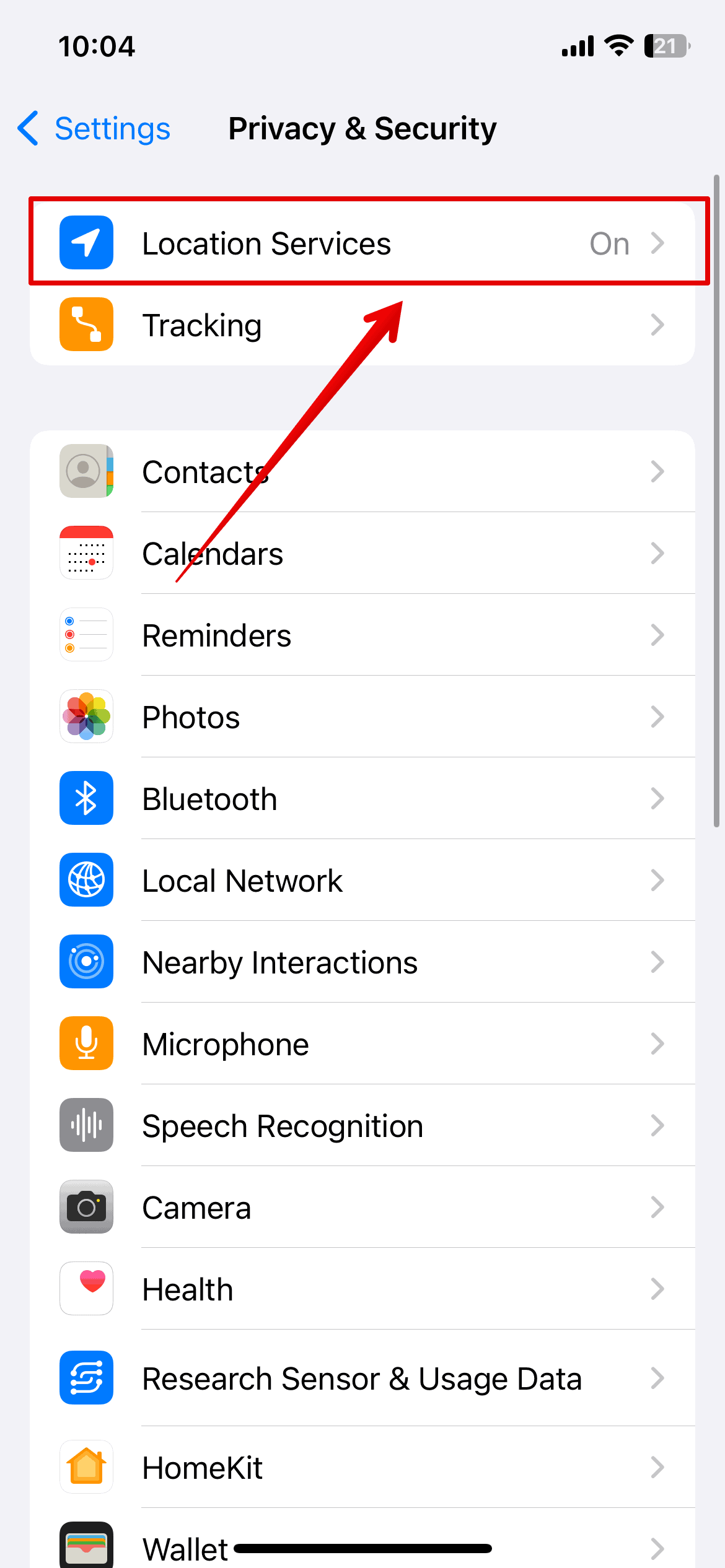Screen dimensions: 725x1568
Task: View Photos privacy permissions
Action: coord(362,717)
